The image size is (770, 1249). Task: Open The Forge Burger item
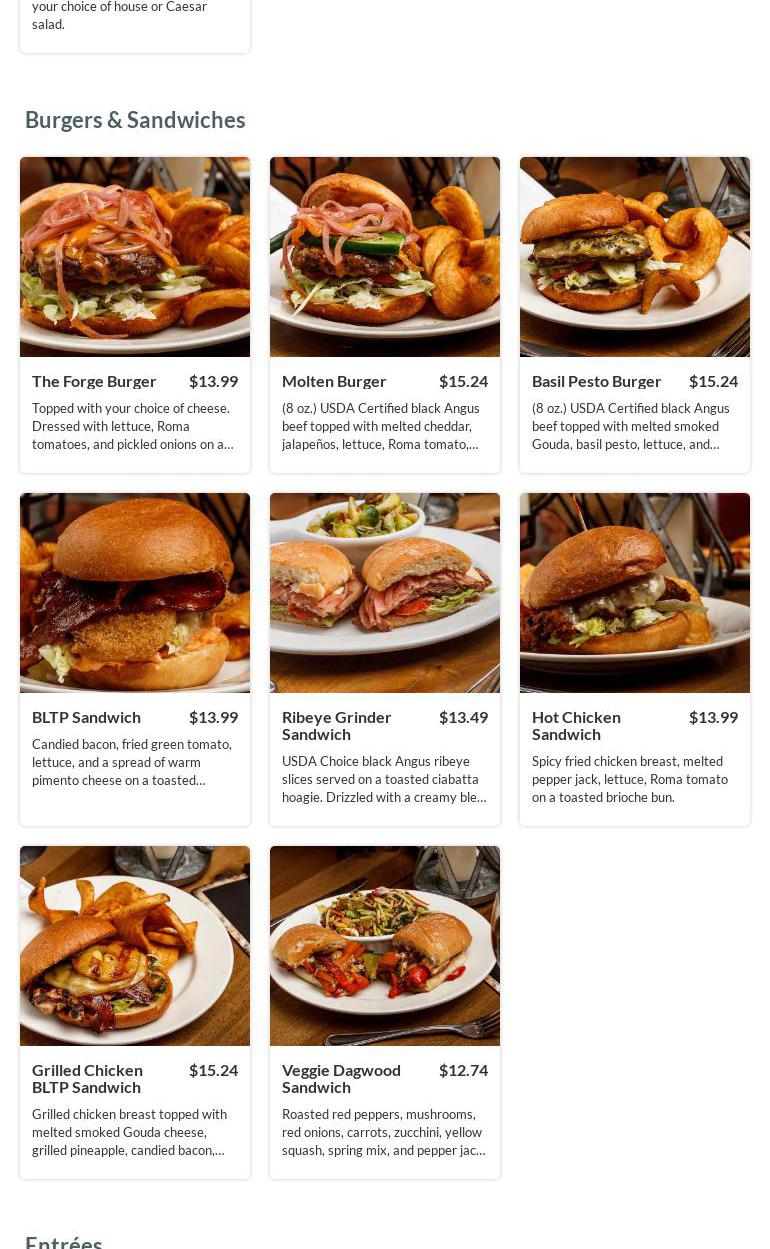(135, 314)
